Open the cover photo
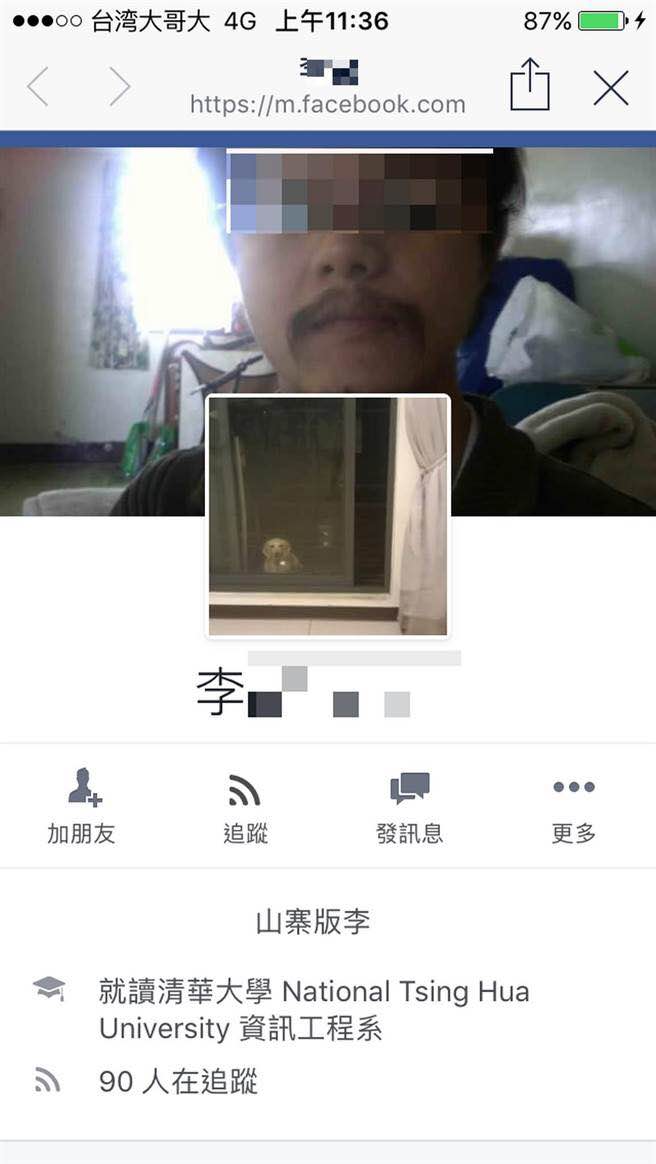The height and width of the screenshot is (1164, 656). point(560,300)
